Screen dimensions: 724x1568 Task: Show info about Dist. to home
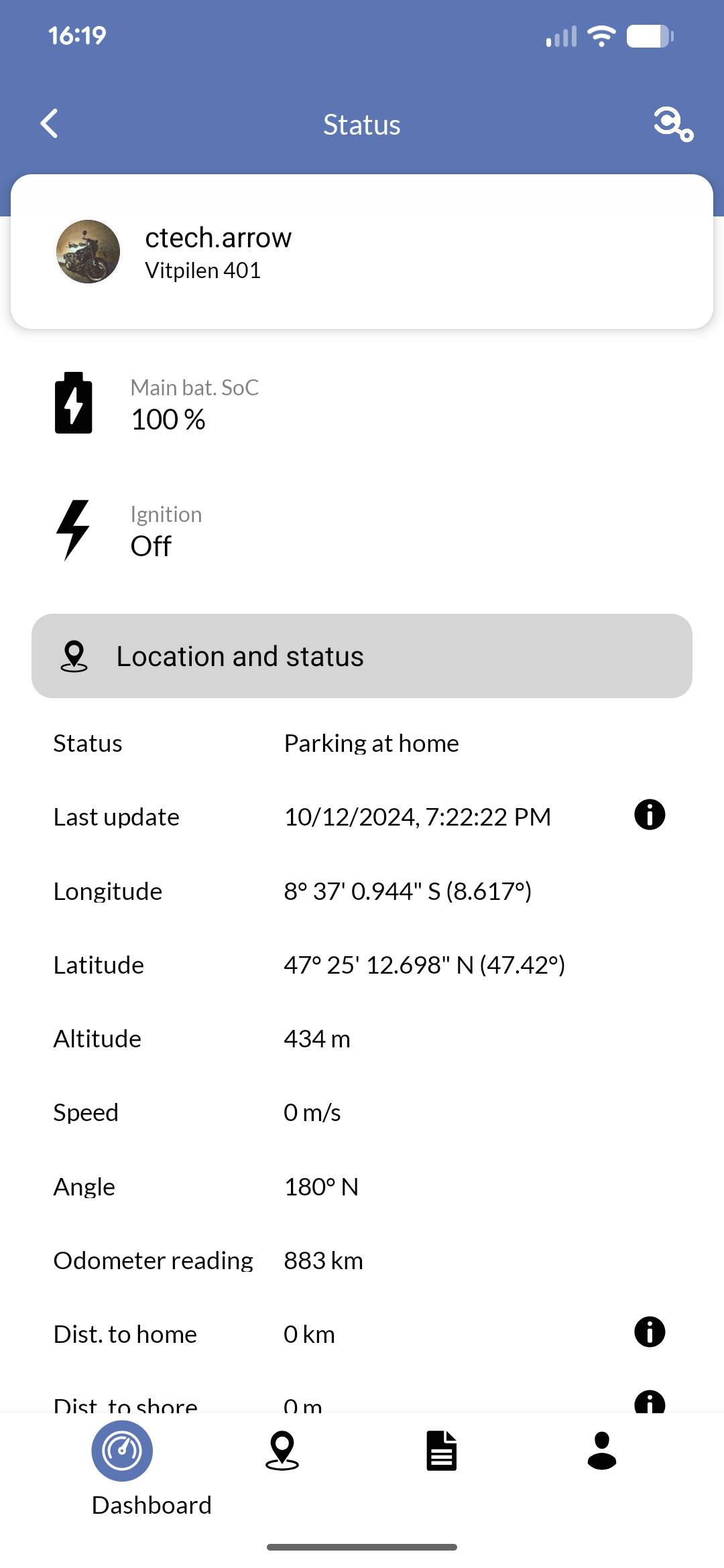649,1332
